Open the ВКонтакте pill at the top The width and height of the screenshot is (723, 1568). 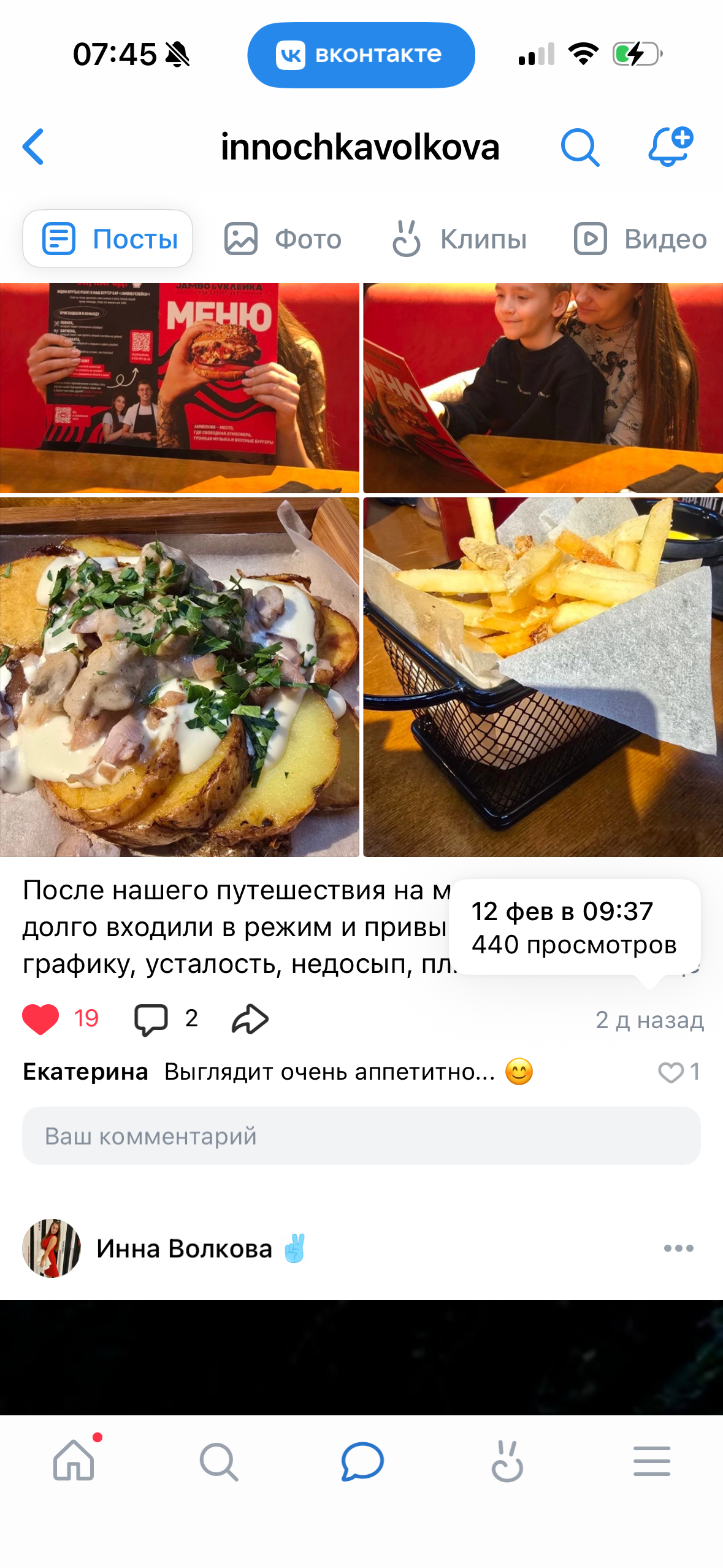tap(361, 55)
